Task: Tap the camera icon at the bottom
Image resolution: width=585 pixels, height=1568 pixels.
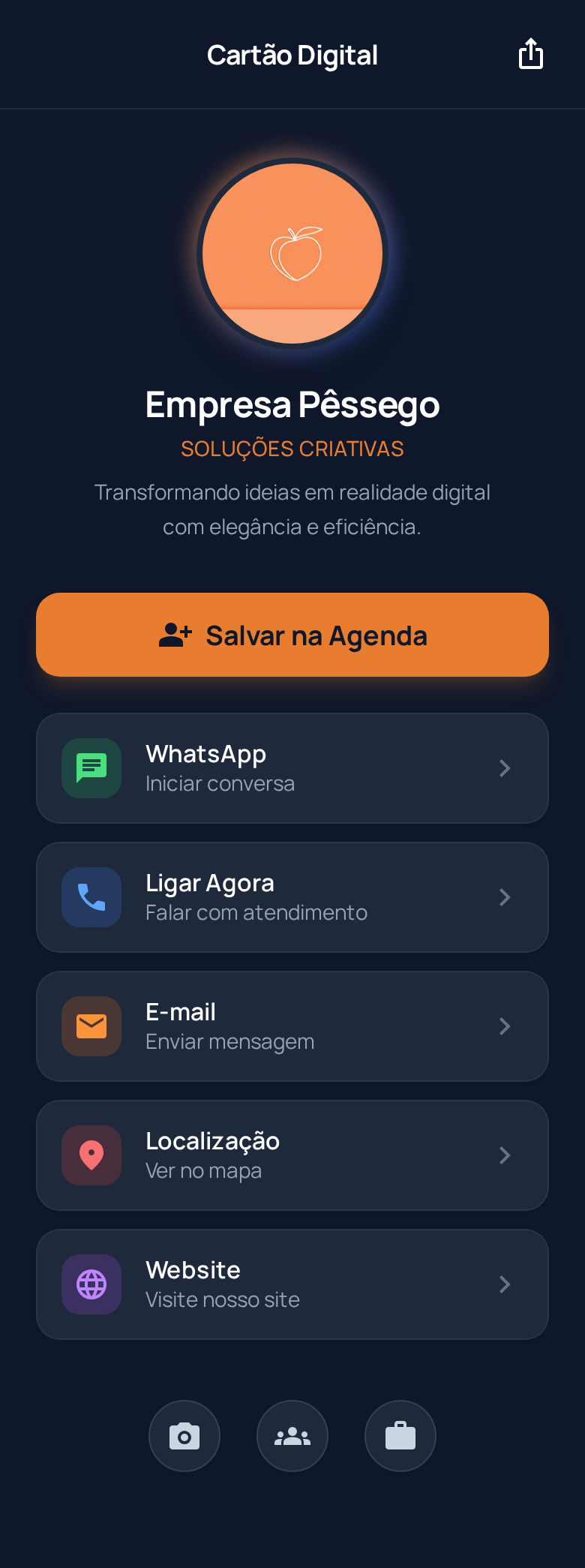Action: tap(184, 1435)
